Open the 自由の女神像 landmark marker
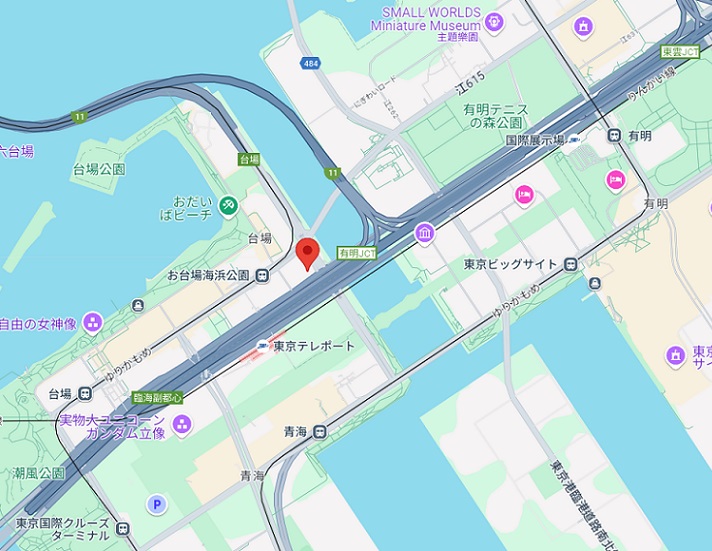Viewport: 712px width, 551px height. 93,322
